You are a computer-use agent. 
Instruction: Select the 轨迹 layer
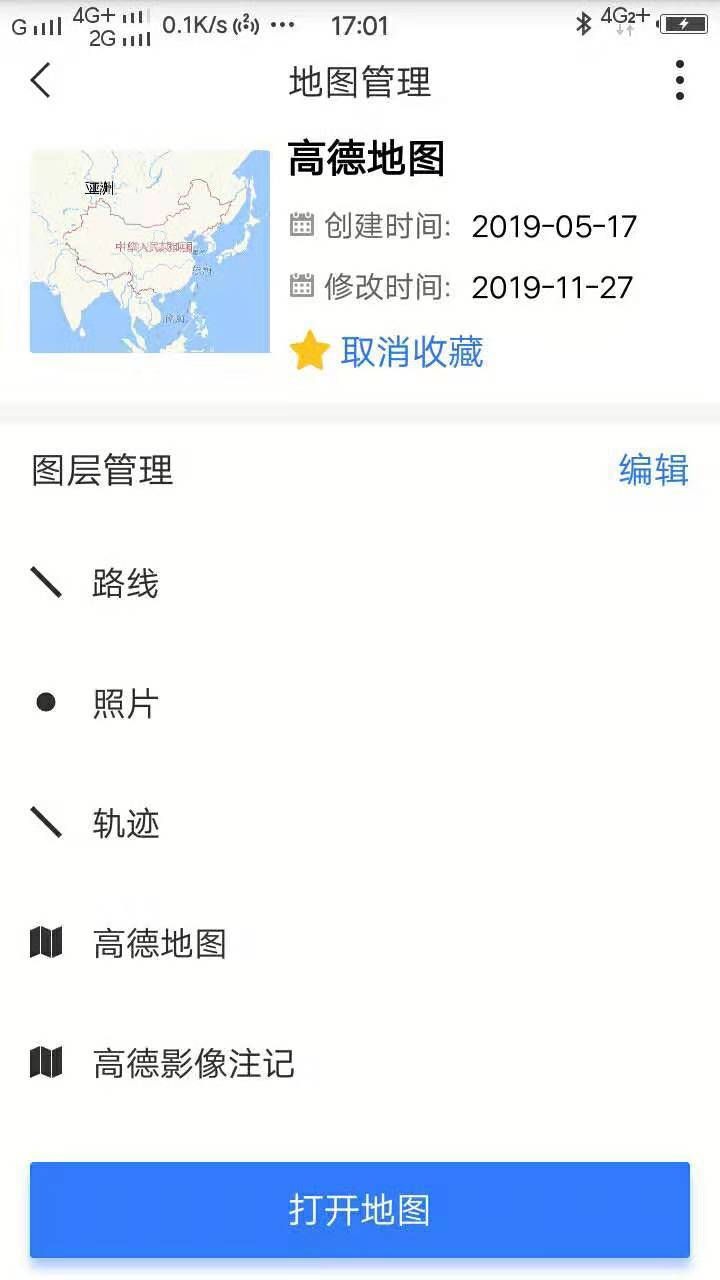click(360, 824)
